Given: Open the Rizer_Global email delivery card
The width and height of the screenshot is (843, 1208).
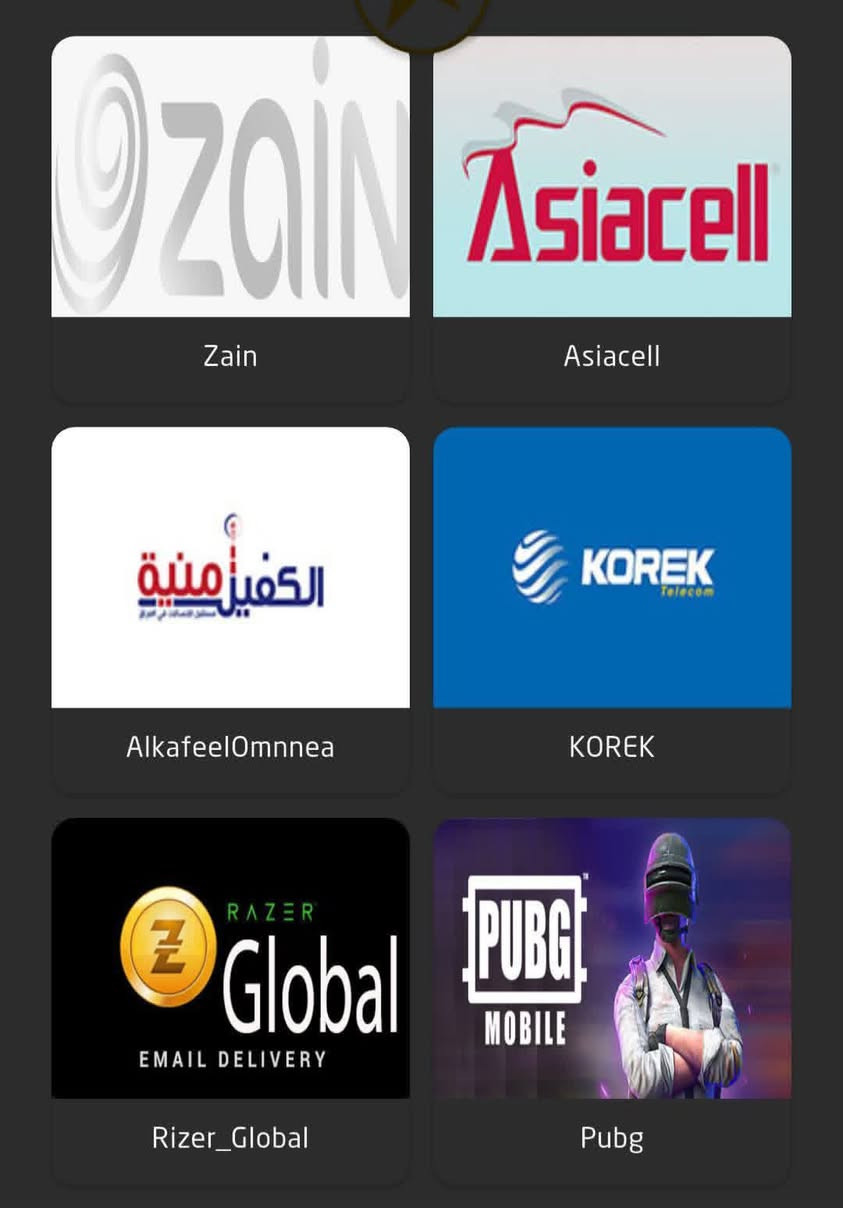Looking at the screenshot, I should point(230,1000).
